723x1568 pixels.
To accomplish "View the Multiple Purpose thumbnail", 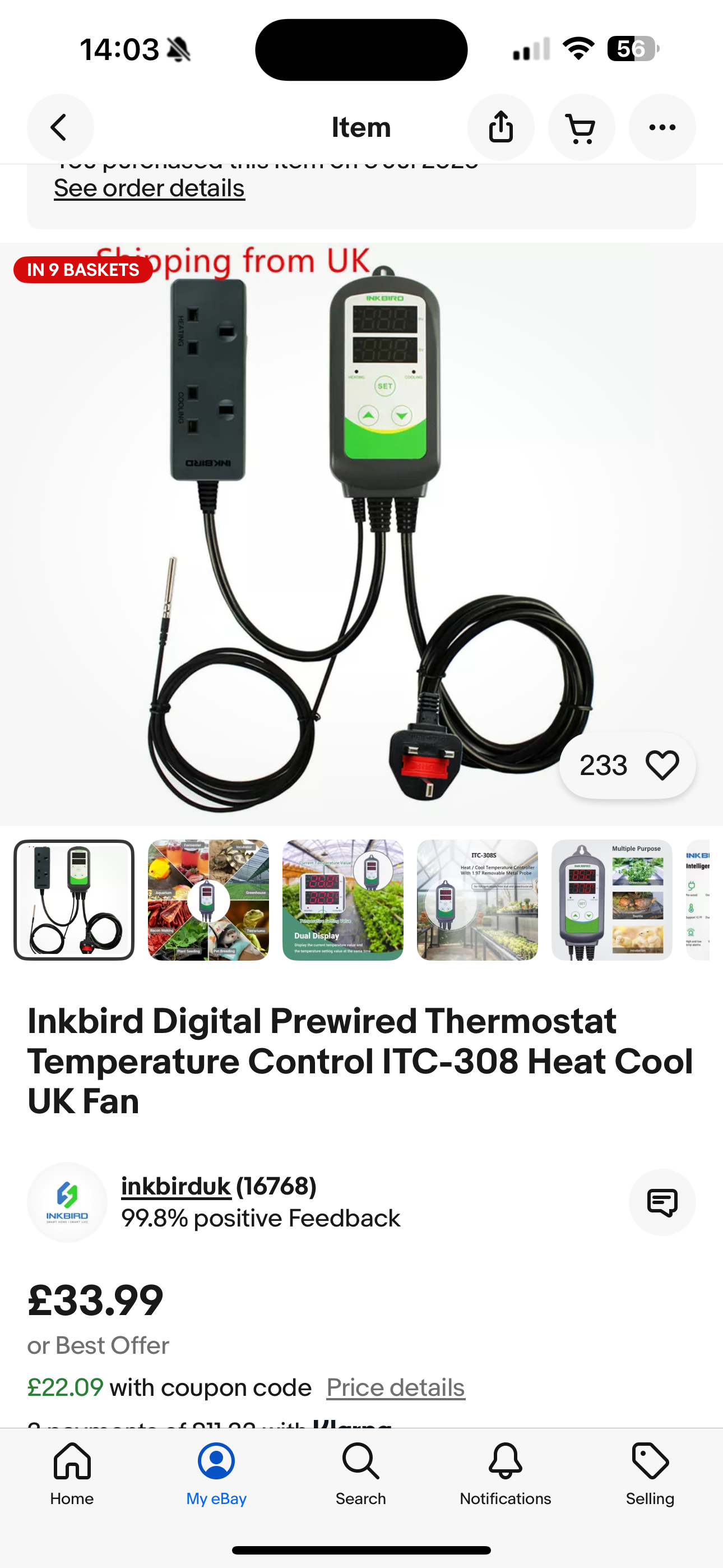I will tap(611, 900).
